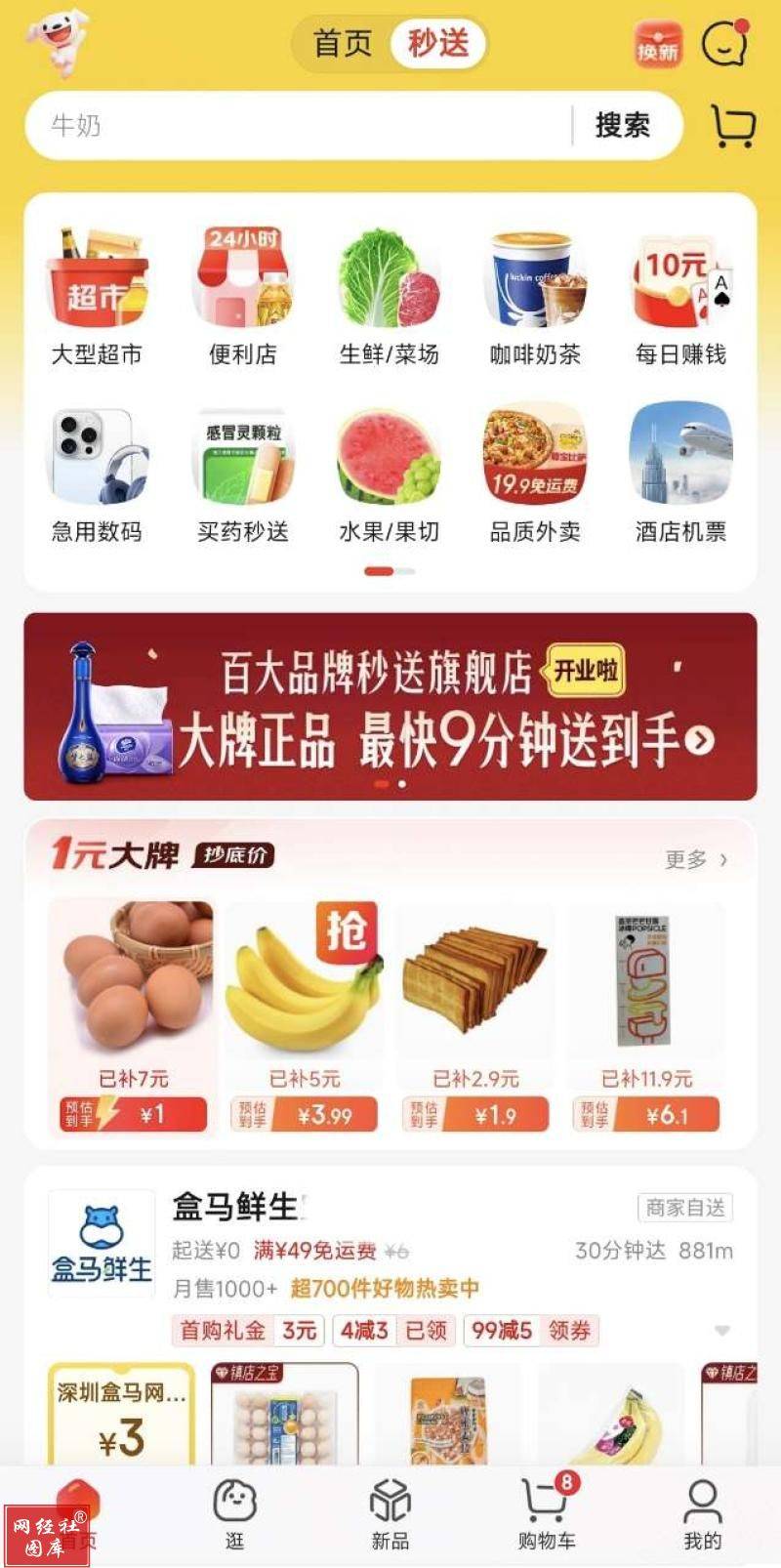Open the 换新 red icon
Image resolution: width=781 pixels, height=1568 pixels.
(658, 44)
